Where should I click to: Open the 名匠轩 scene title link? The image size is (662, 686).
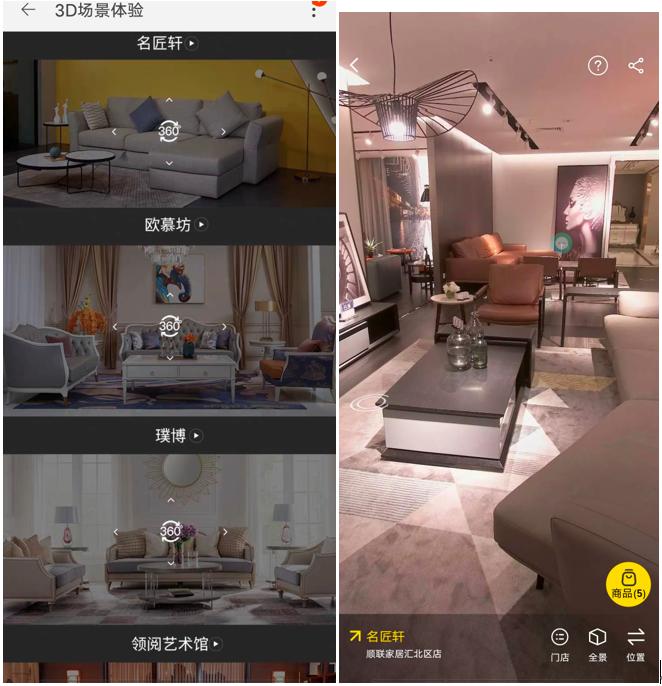coord(168,44)
